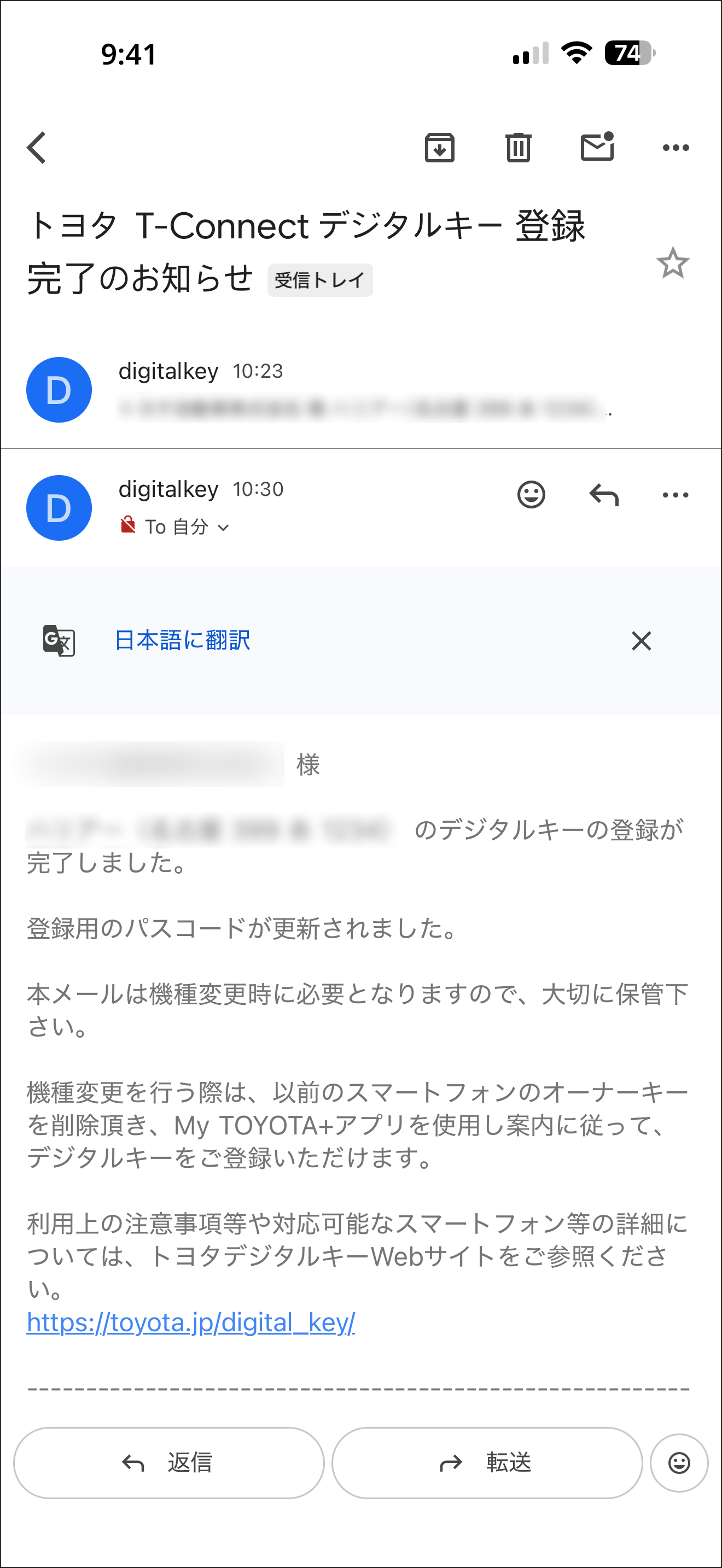Open the top toolbar overflow menu
Viewport: 722px width, 1568px height.
click(675, 148)
